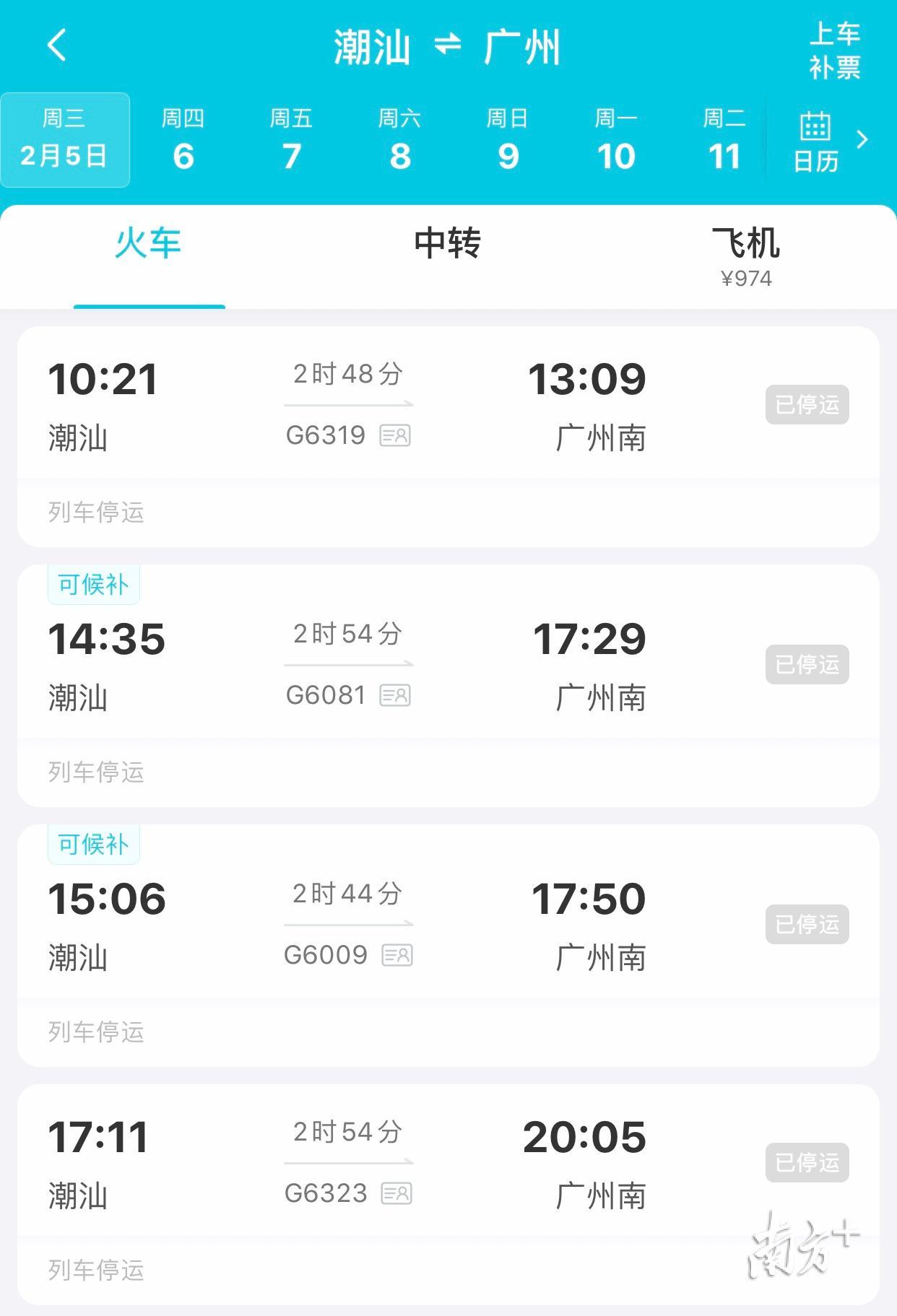View stops icon next to G6319
Viewport: 897px width, 1316px height.
point(395,436)
